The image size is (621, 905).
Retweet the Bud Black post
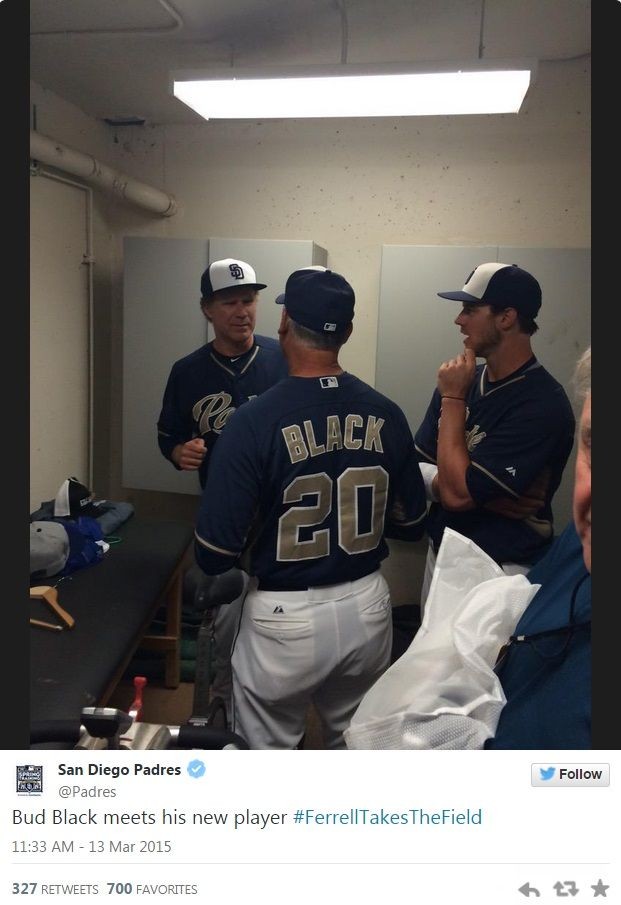point(565,889)
